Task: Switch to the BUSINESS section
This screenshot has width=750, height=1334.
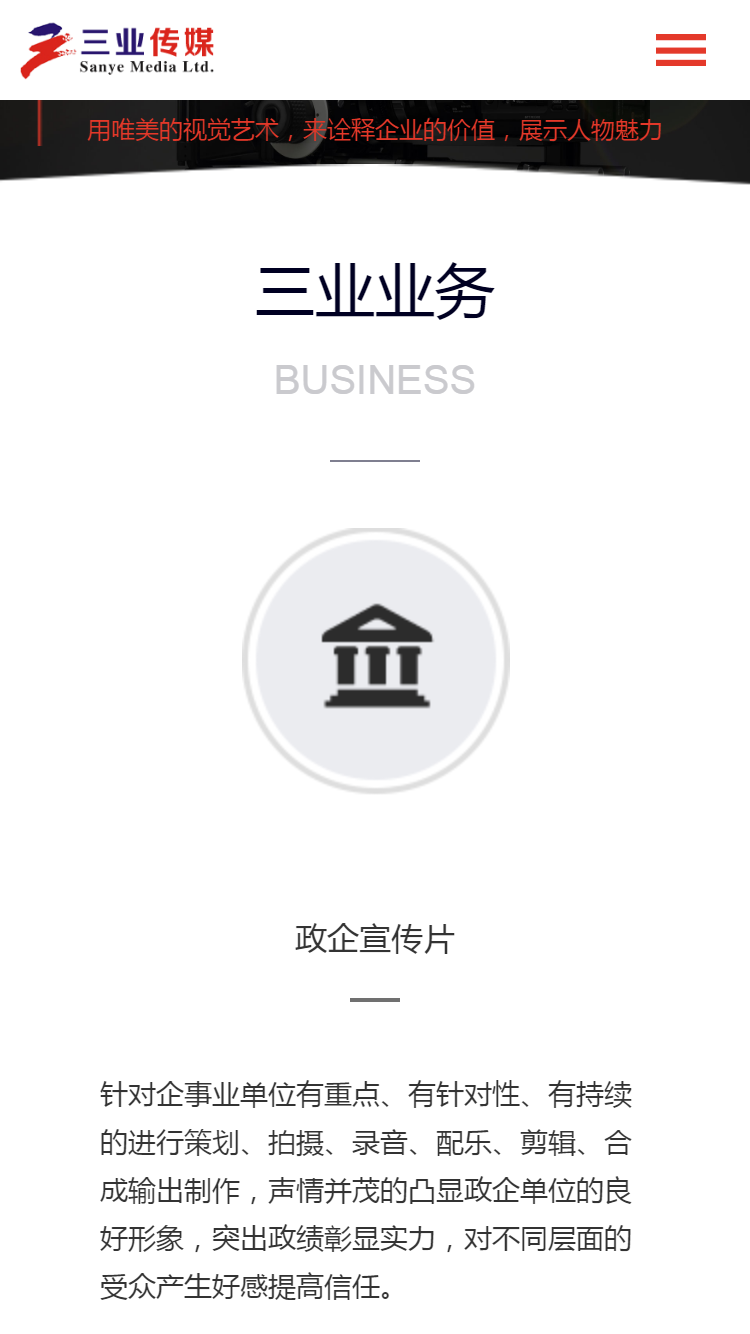Action: click(x=375, y=380)
